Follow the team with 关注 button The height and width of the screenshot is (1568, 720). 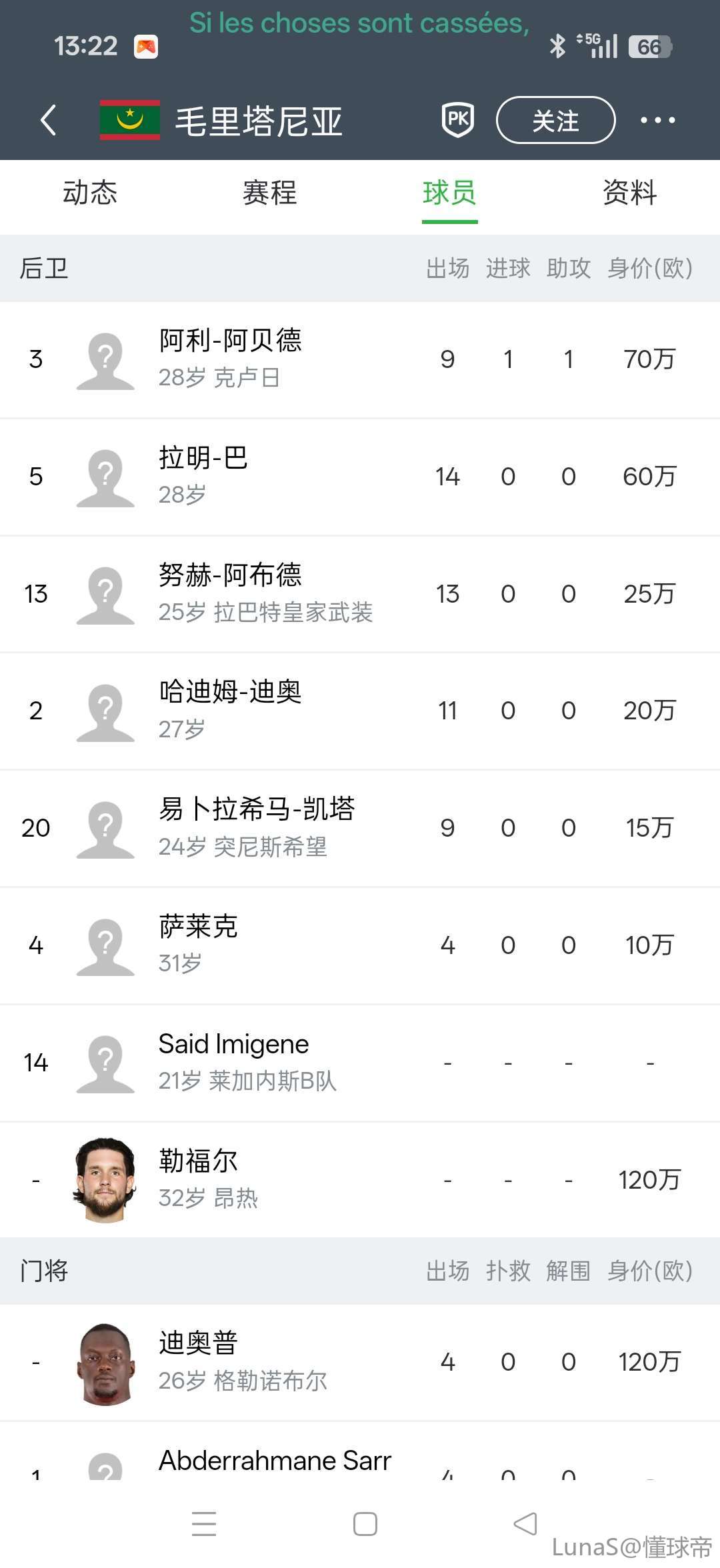tap(555, 121)
